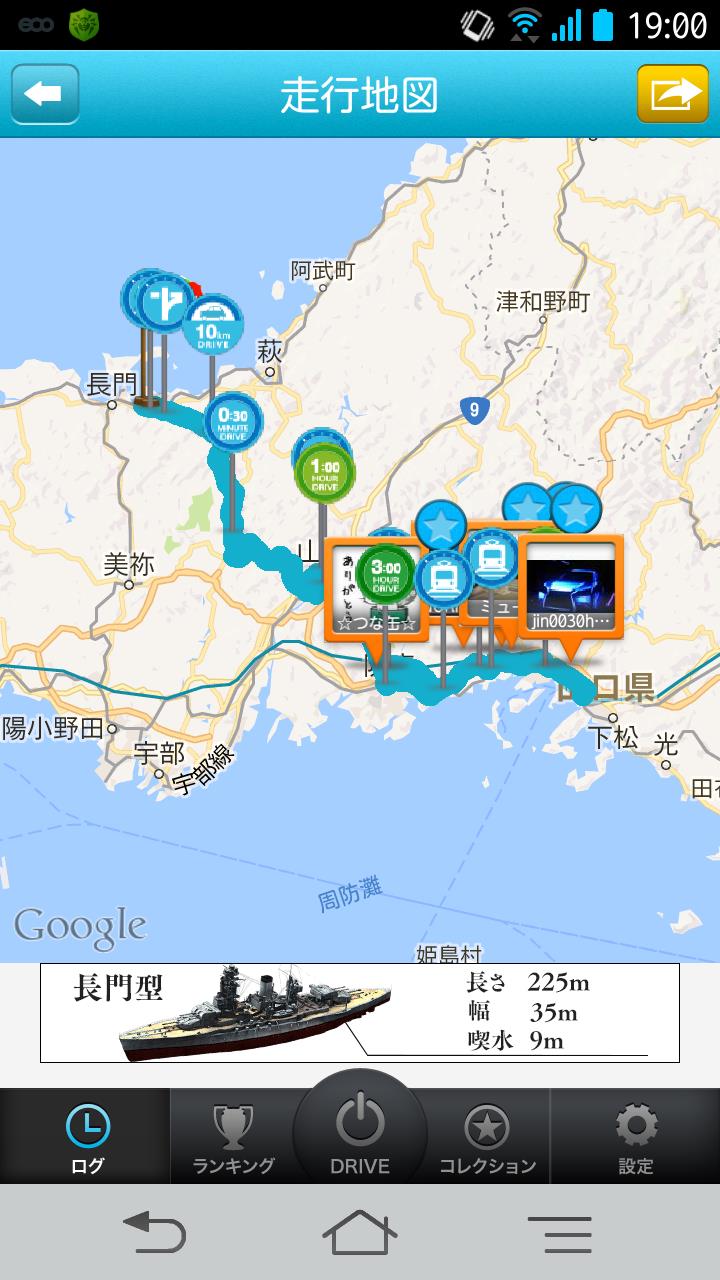Screen dimensions: 720x1280
Task: Select the 1:00 HOUR DRIVE marker
Action: click(324, 471)
